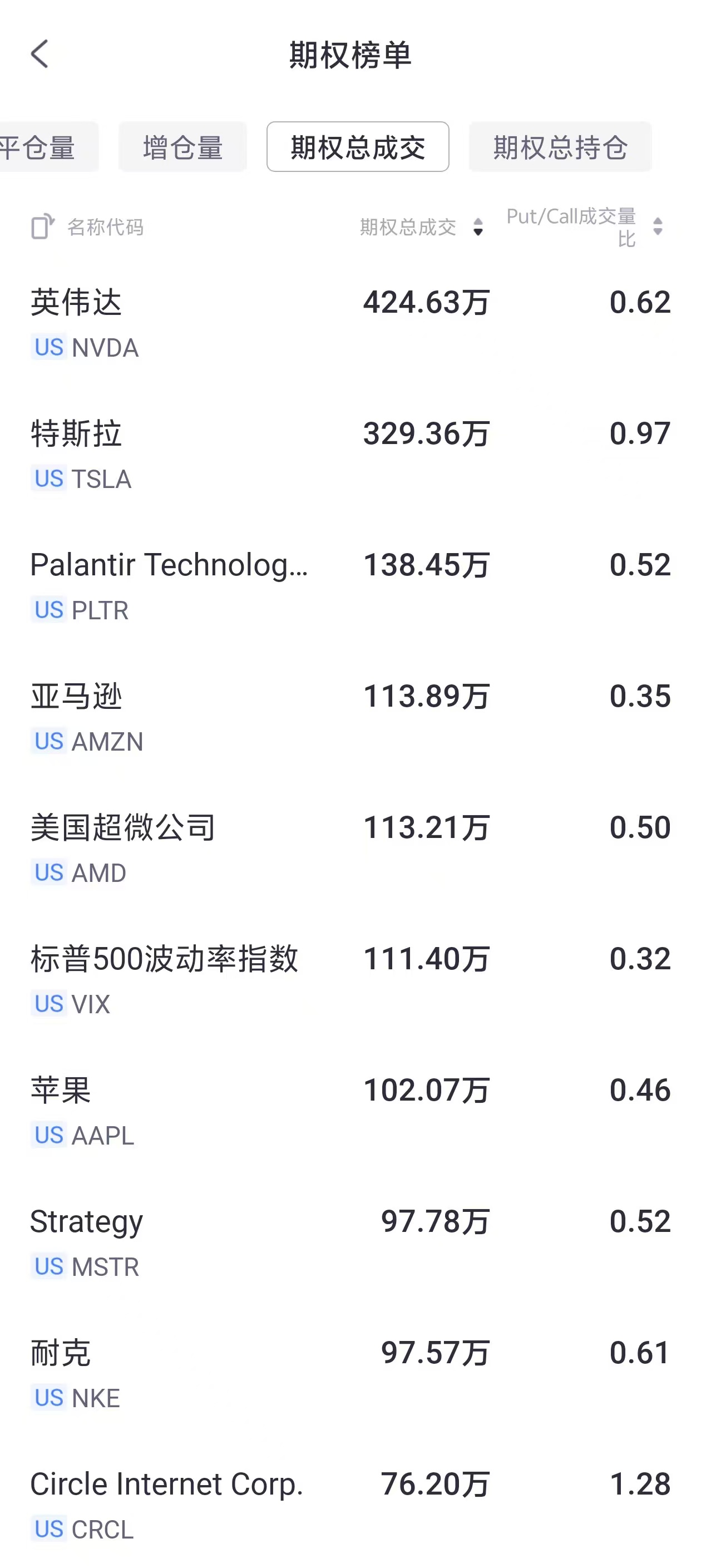Open the 亚马逊 AMZN row

[x=350, y=718]
